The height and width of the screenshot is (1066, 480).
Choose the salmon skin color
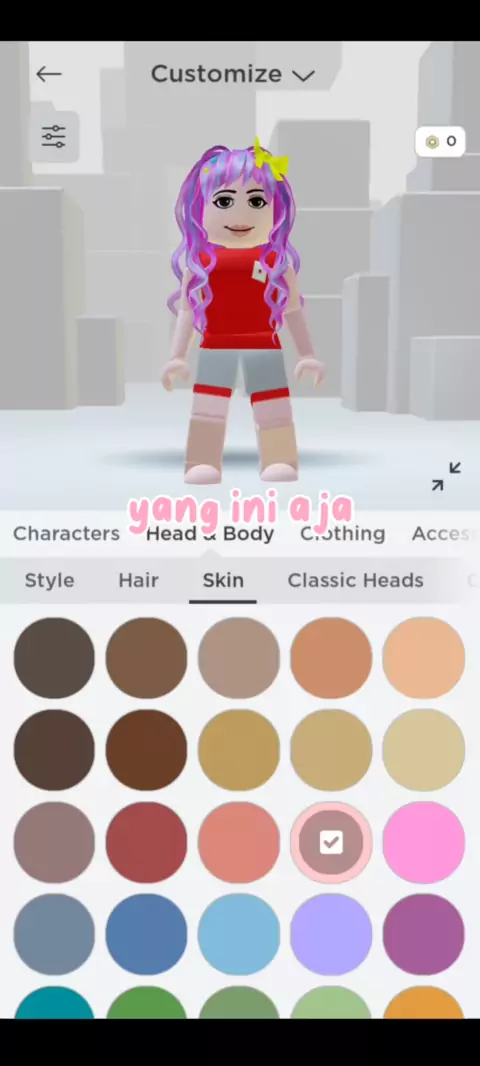pos(239,842)
